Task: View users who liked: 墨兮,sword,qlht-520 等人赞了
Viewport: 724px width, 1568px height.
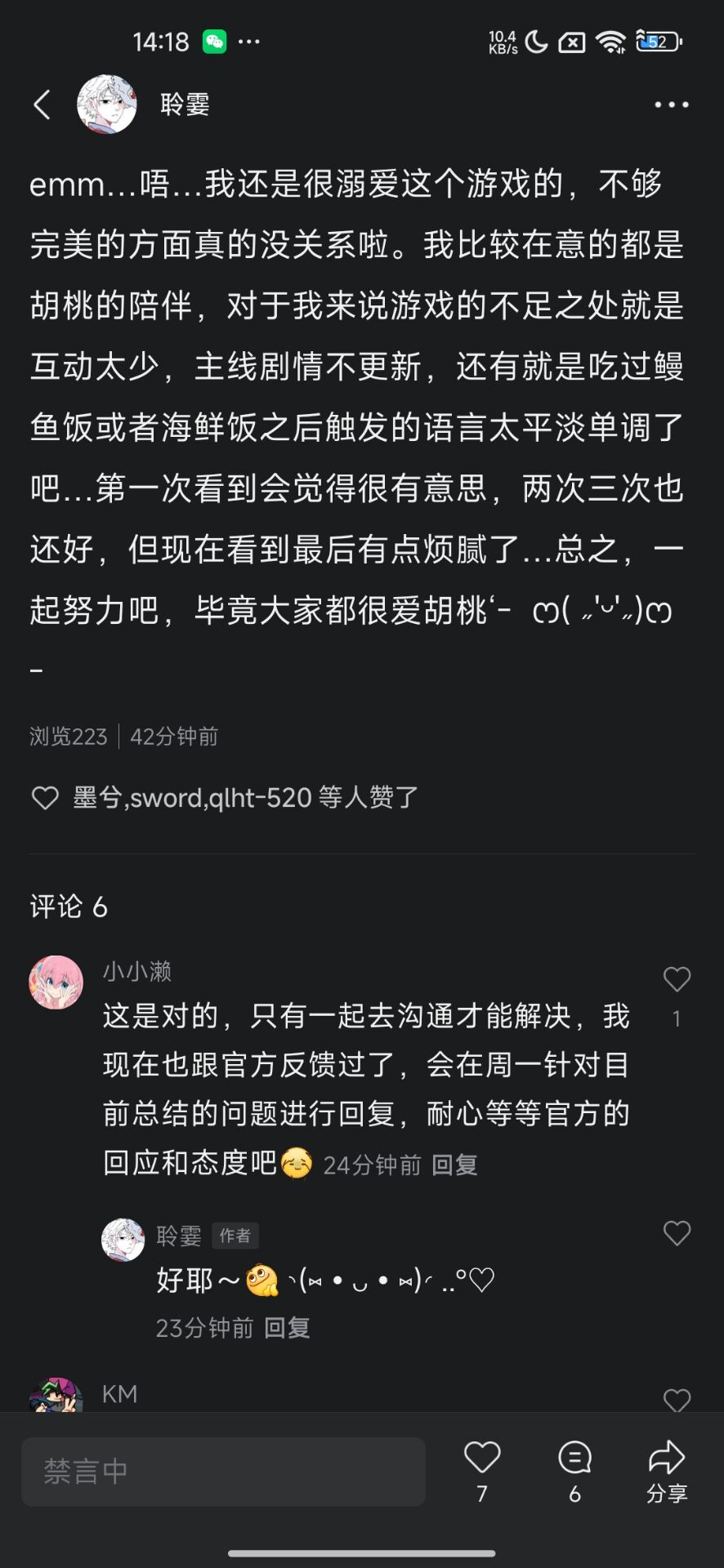Action: pos(245,798)
